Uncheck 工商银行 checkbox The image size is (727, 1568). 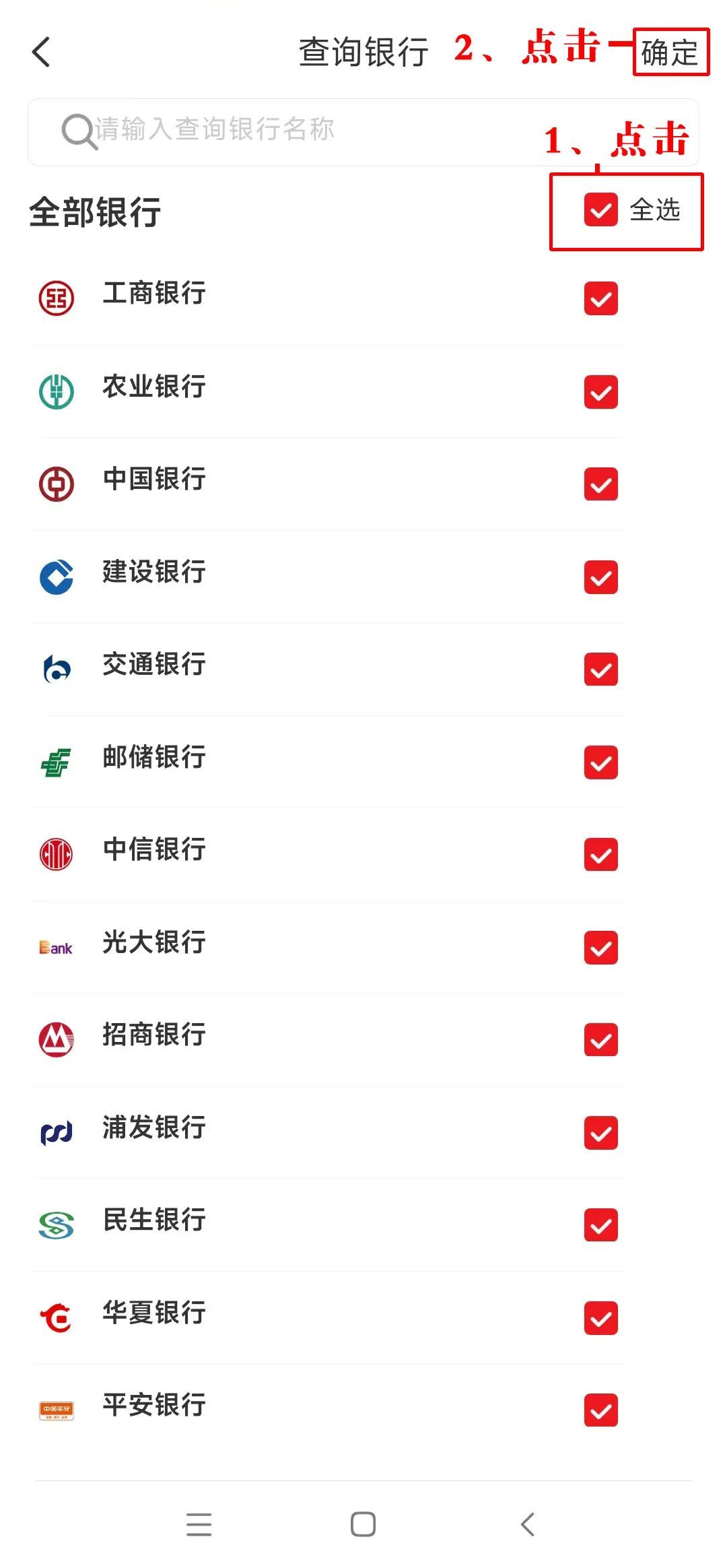point(601,298)
